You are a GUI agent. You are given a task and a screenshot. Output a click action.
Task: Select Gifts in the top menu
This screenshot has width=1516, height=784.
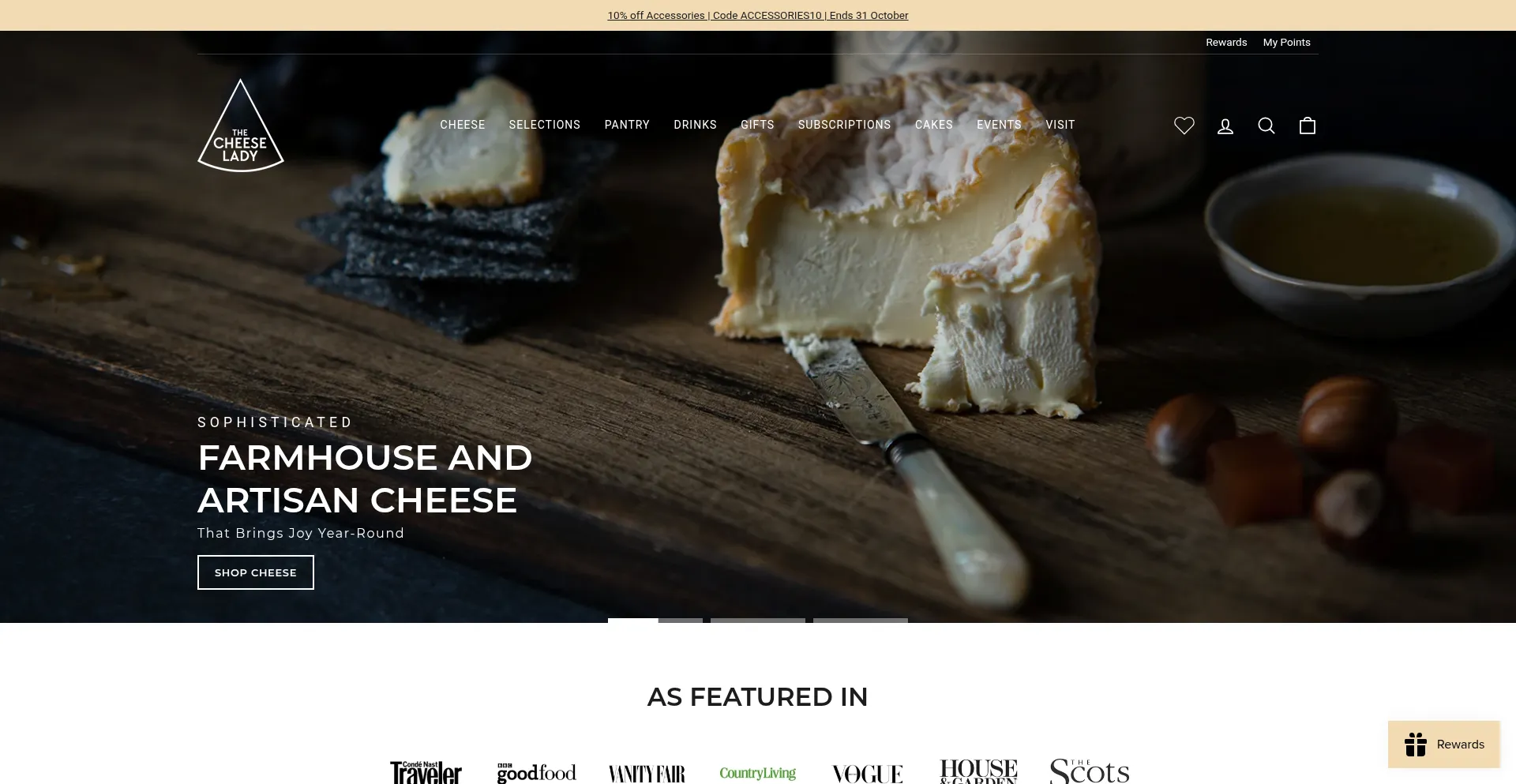(756, 125)
